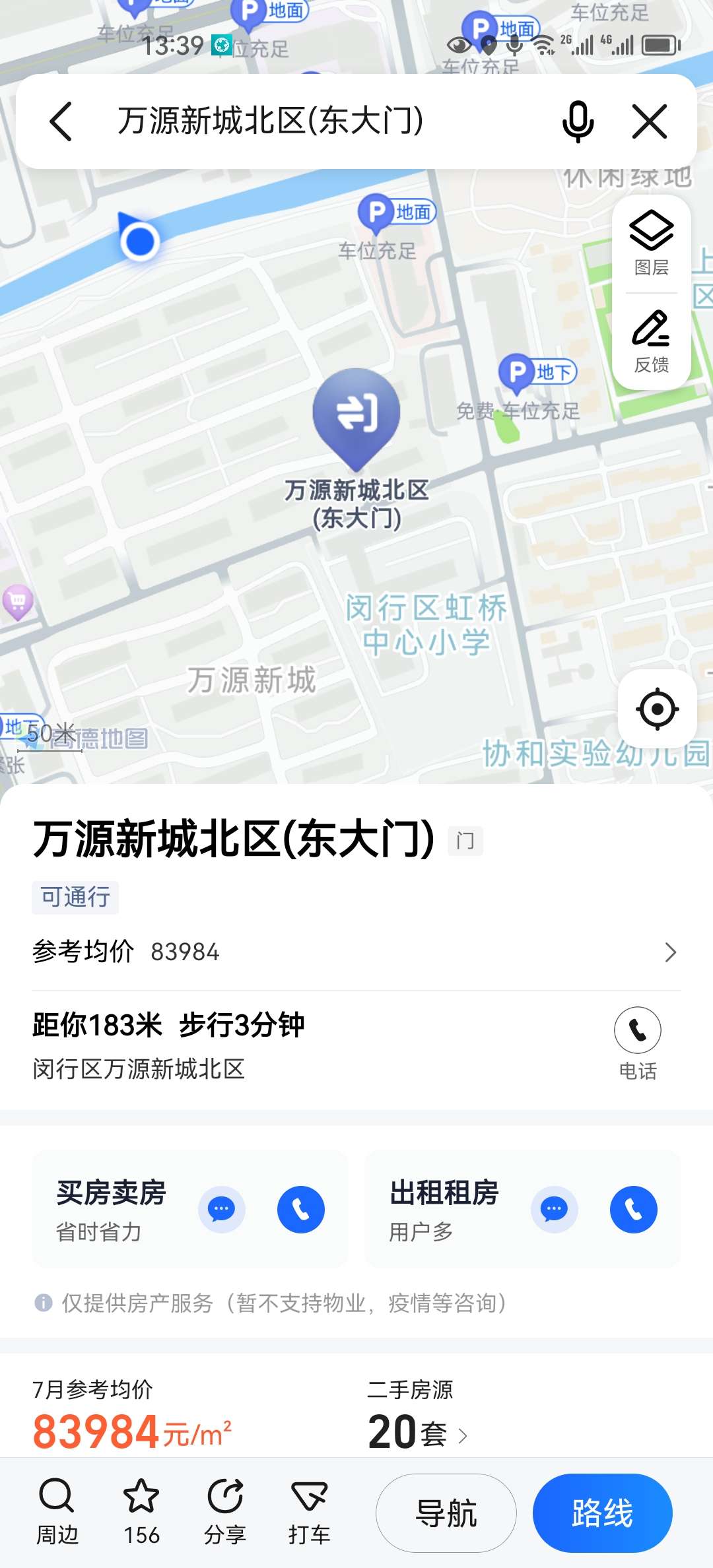713x1568 pixels.
Task: View the 20套 second-hand listings
Action: [417, 1432]
